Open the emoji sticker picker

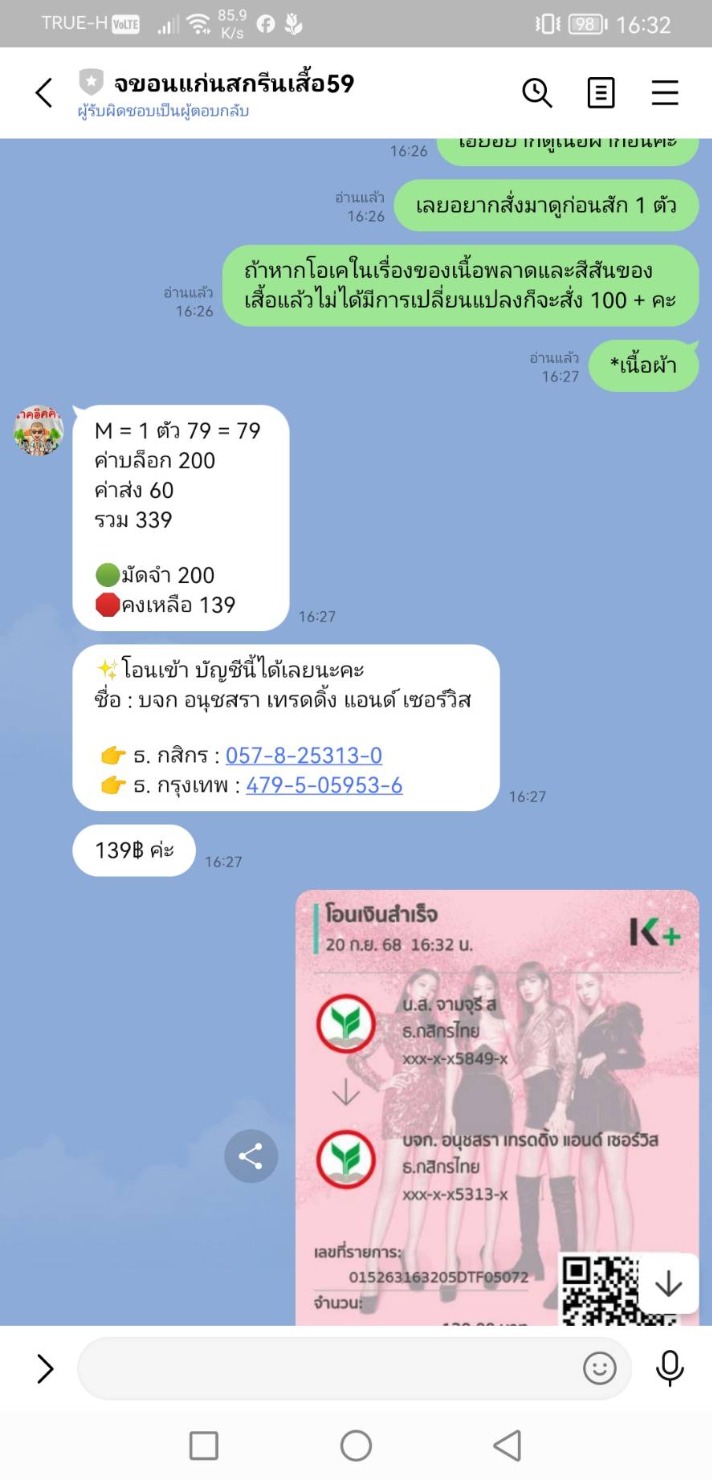(x=599, y=1368)
